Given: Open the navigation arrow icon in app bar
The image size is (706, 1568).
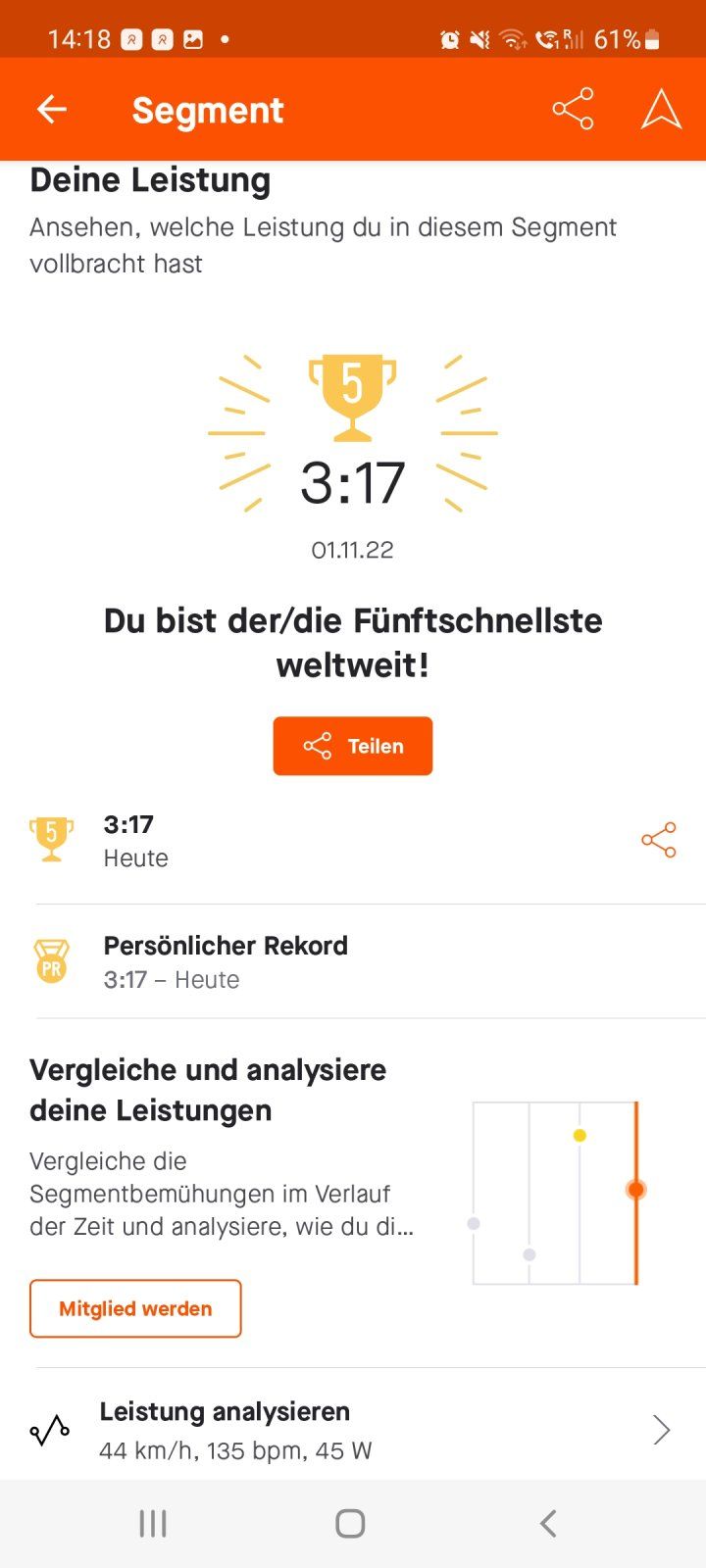Looking at the screenshot, I should 661,109.
